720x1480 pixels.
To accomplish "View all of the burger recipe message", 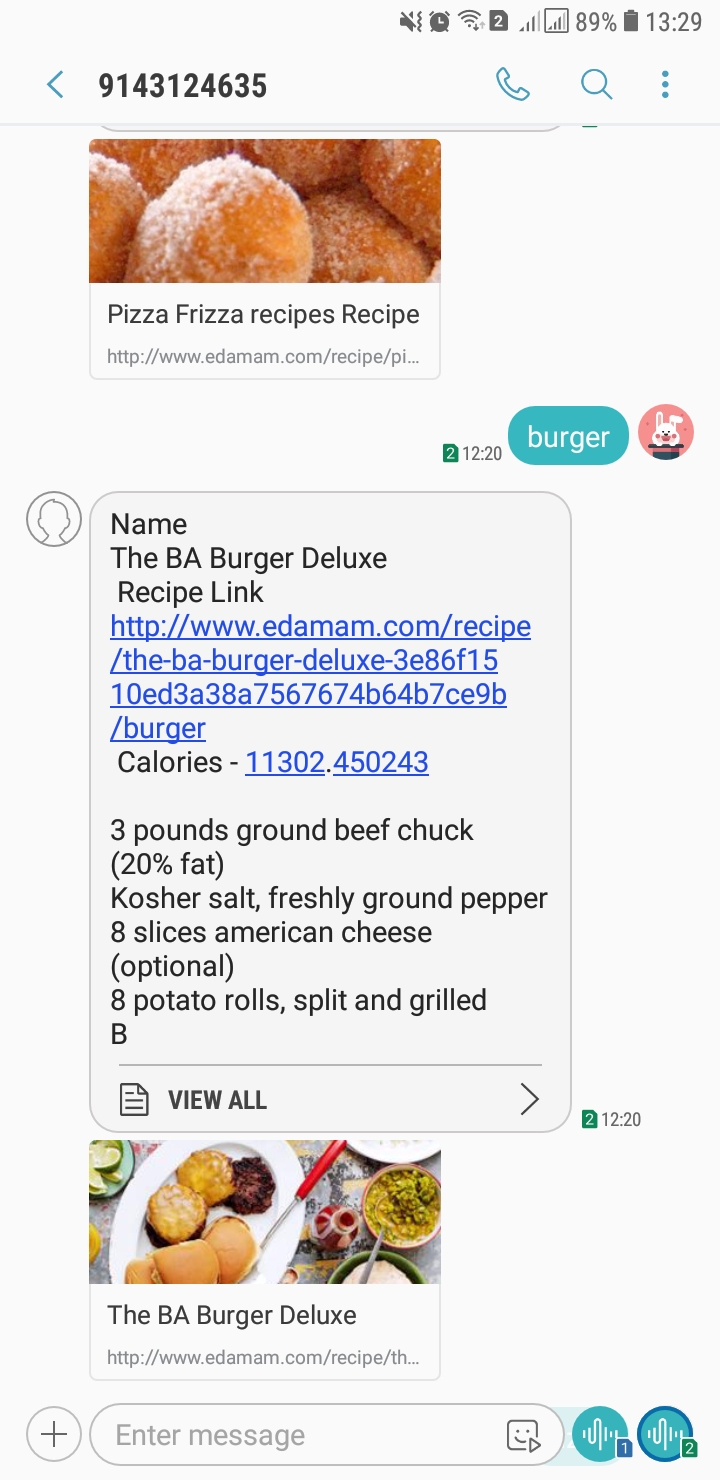I will (x=330, y=1100).
